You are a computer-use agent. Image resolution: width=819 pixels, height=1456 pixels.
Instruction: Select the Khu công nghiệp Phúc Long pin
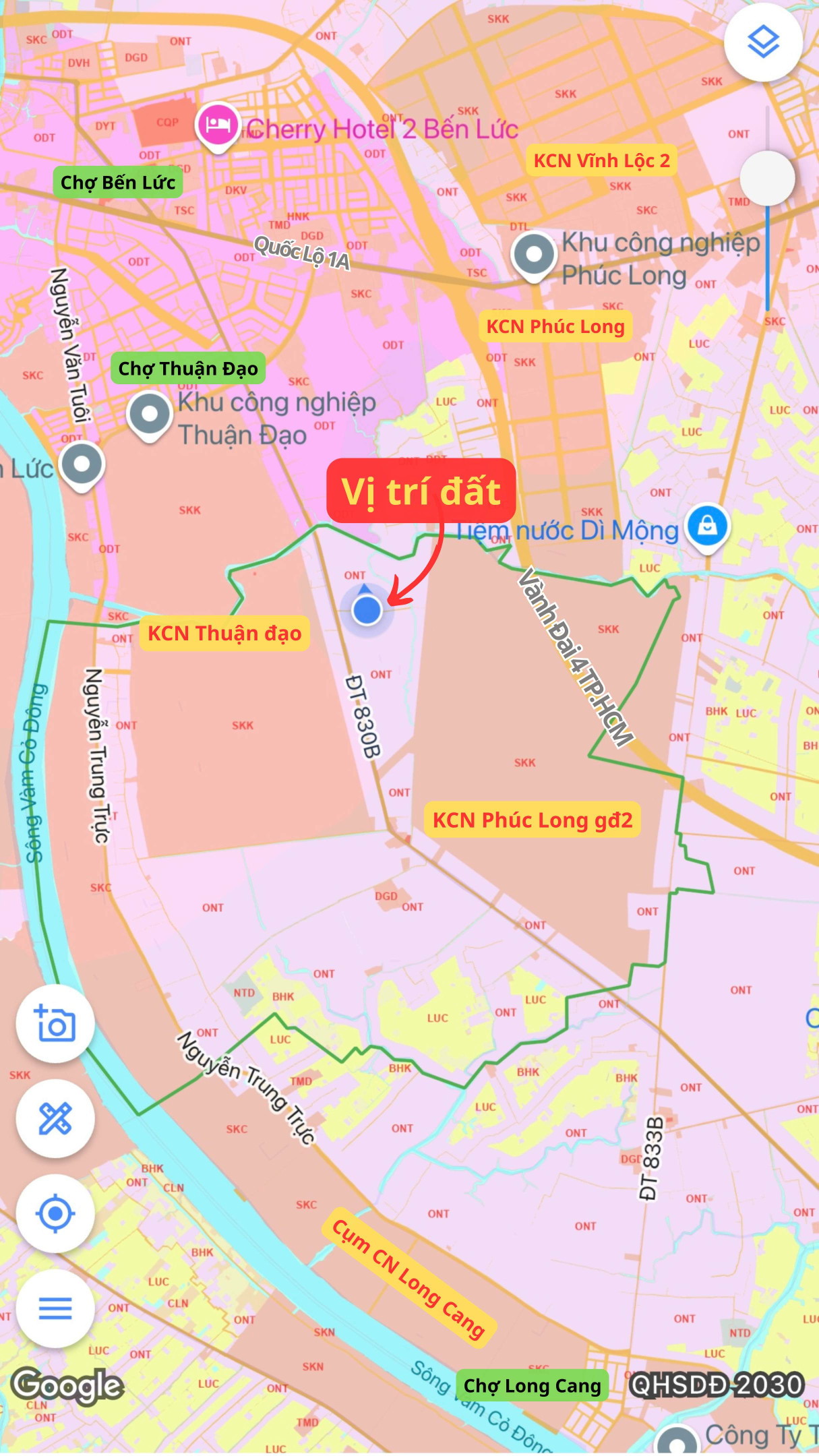coord(534,255)
